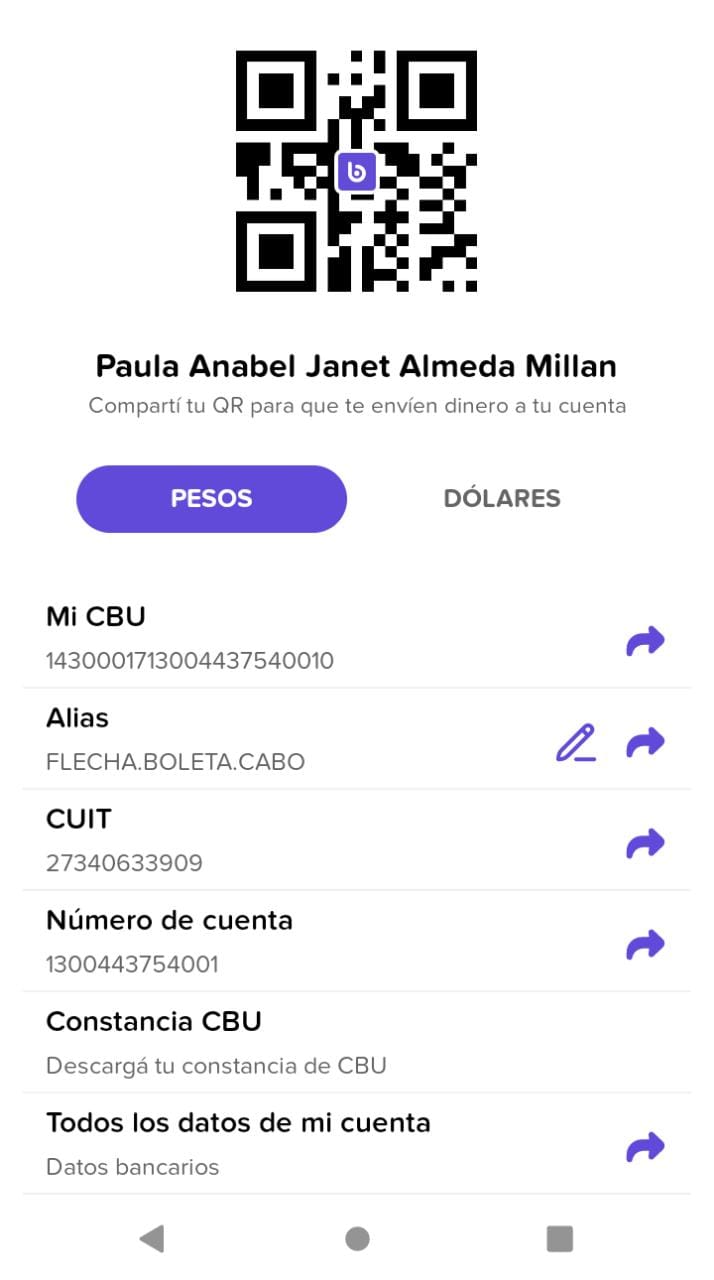Tap the system home button

[x=357, y=1239]
